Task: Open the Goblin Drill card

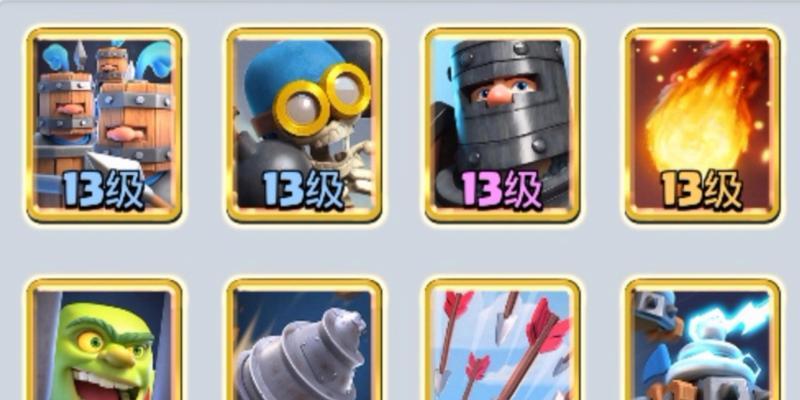Action: [x=304, y=345]
